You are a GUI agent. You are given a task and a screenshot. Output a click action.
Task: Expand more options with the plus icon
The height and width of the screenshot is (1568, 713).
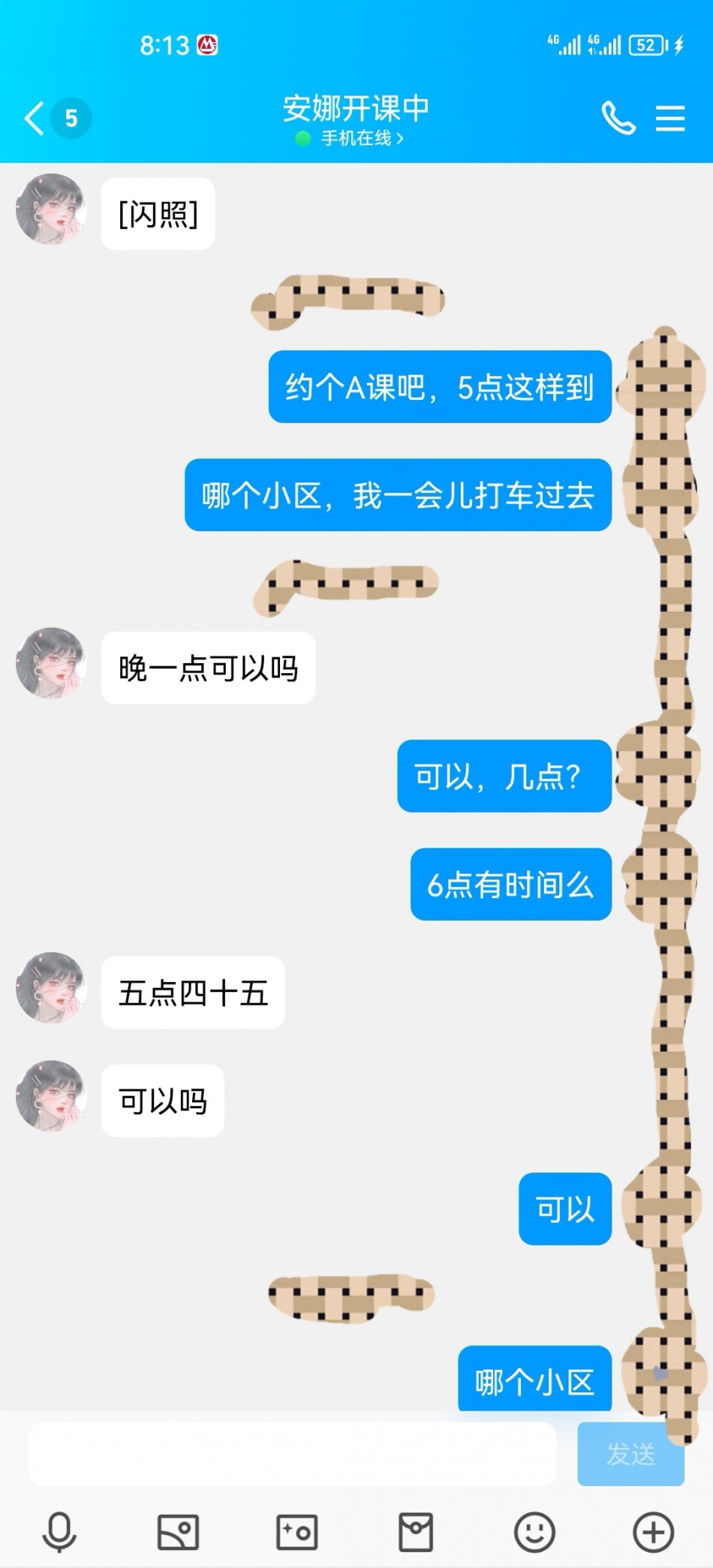point(653,1531)
